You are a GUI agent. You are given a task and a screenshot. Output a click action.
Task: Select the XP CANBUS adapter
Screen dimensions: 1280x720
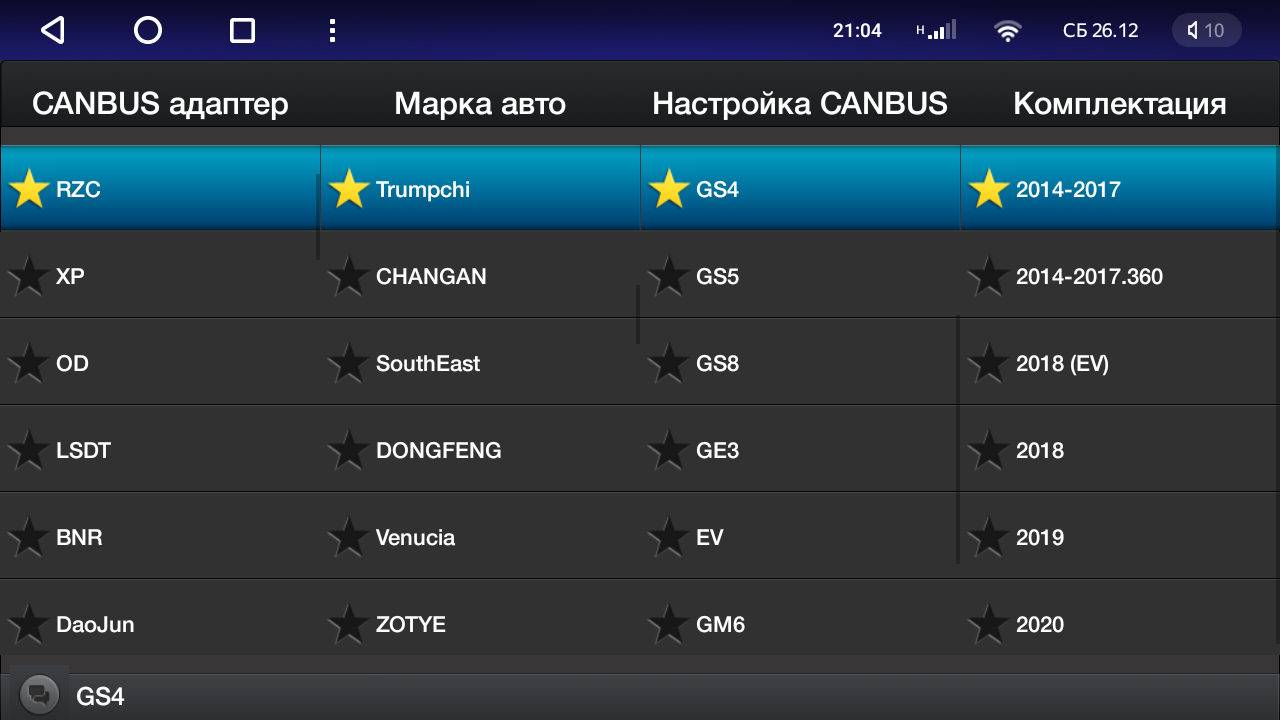pos(160,276)
